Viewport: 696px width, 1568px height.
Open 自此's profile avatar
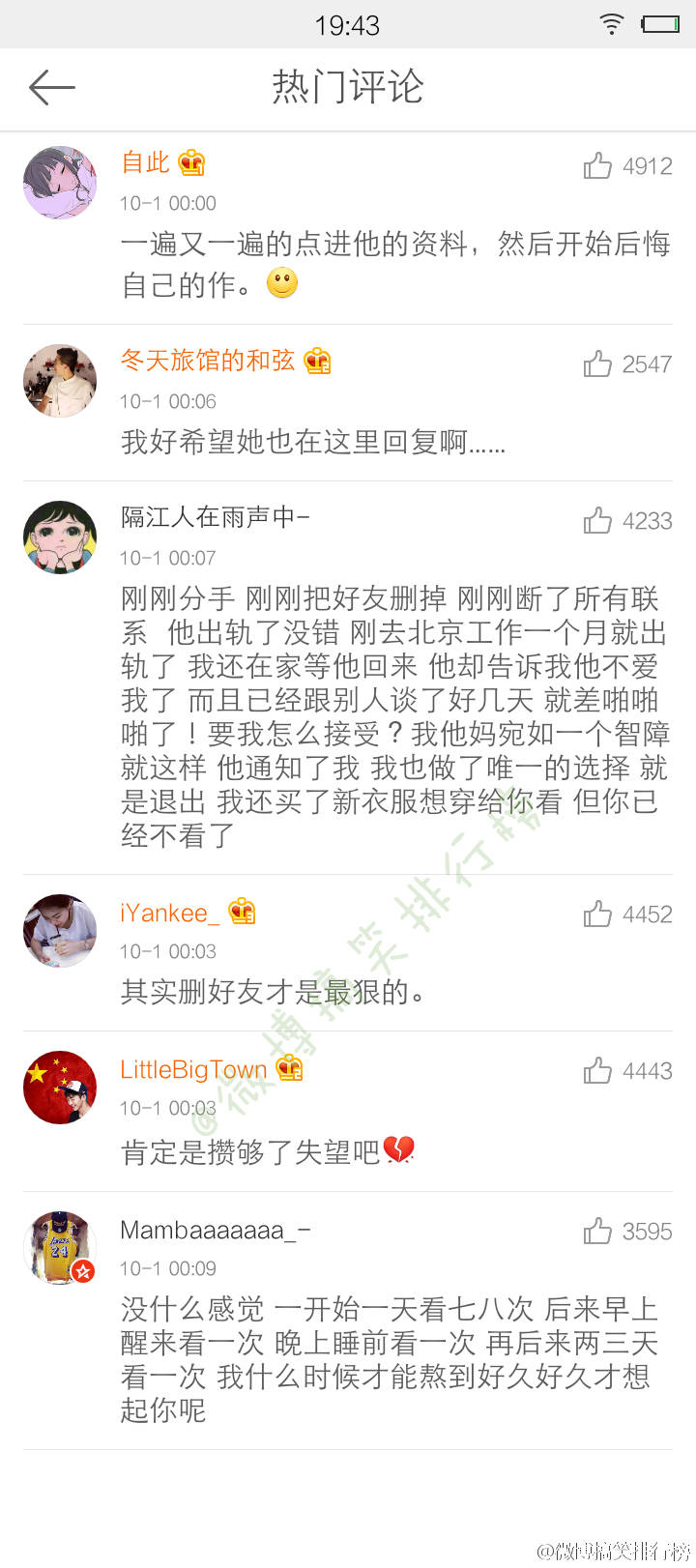click(60, 183)
